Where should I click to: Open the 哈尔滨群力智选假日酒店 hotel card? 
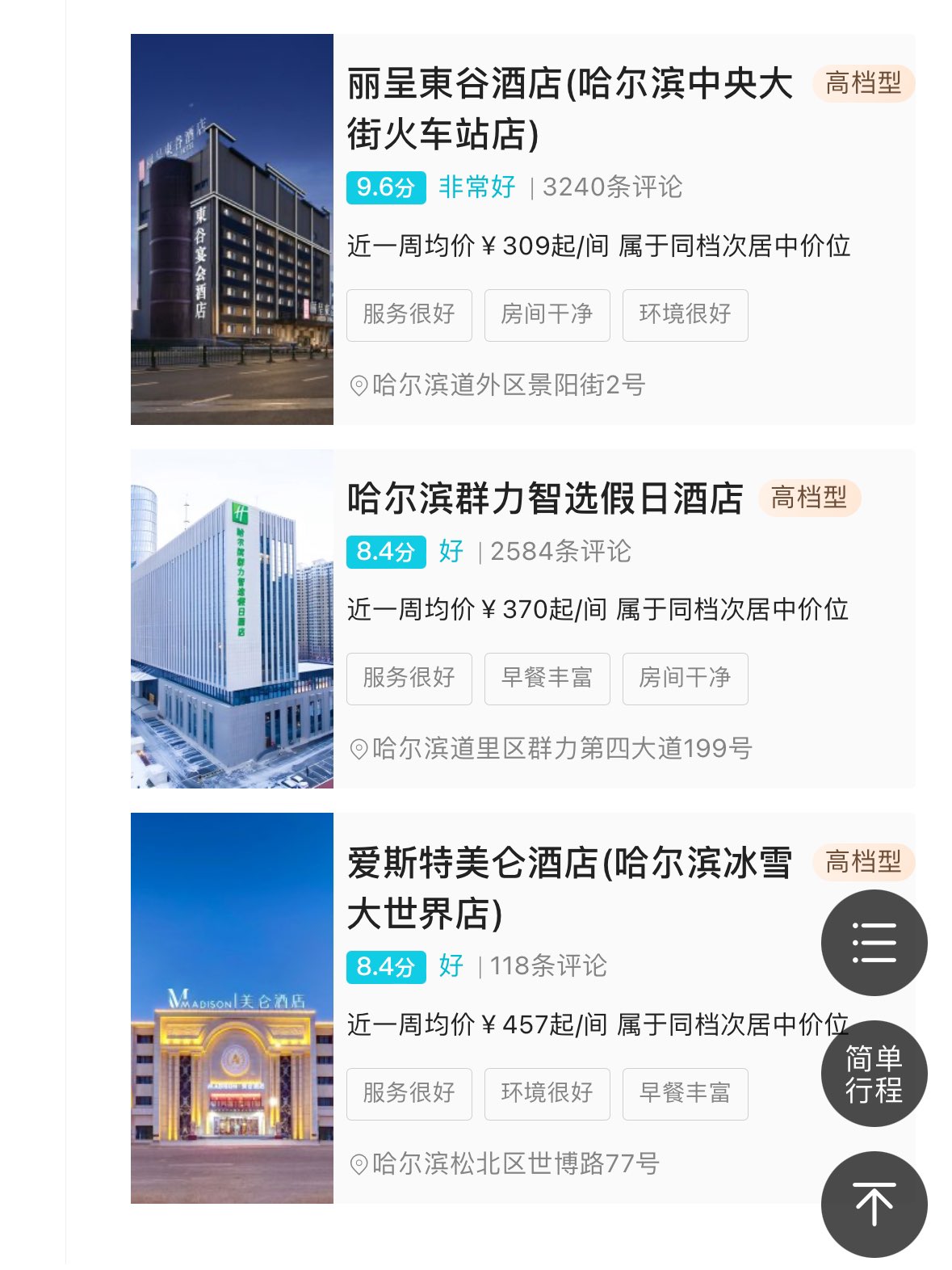click(545, 498)
